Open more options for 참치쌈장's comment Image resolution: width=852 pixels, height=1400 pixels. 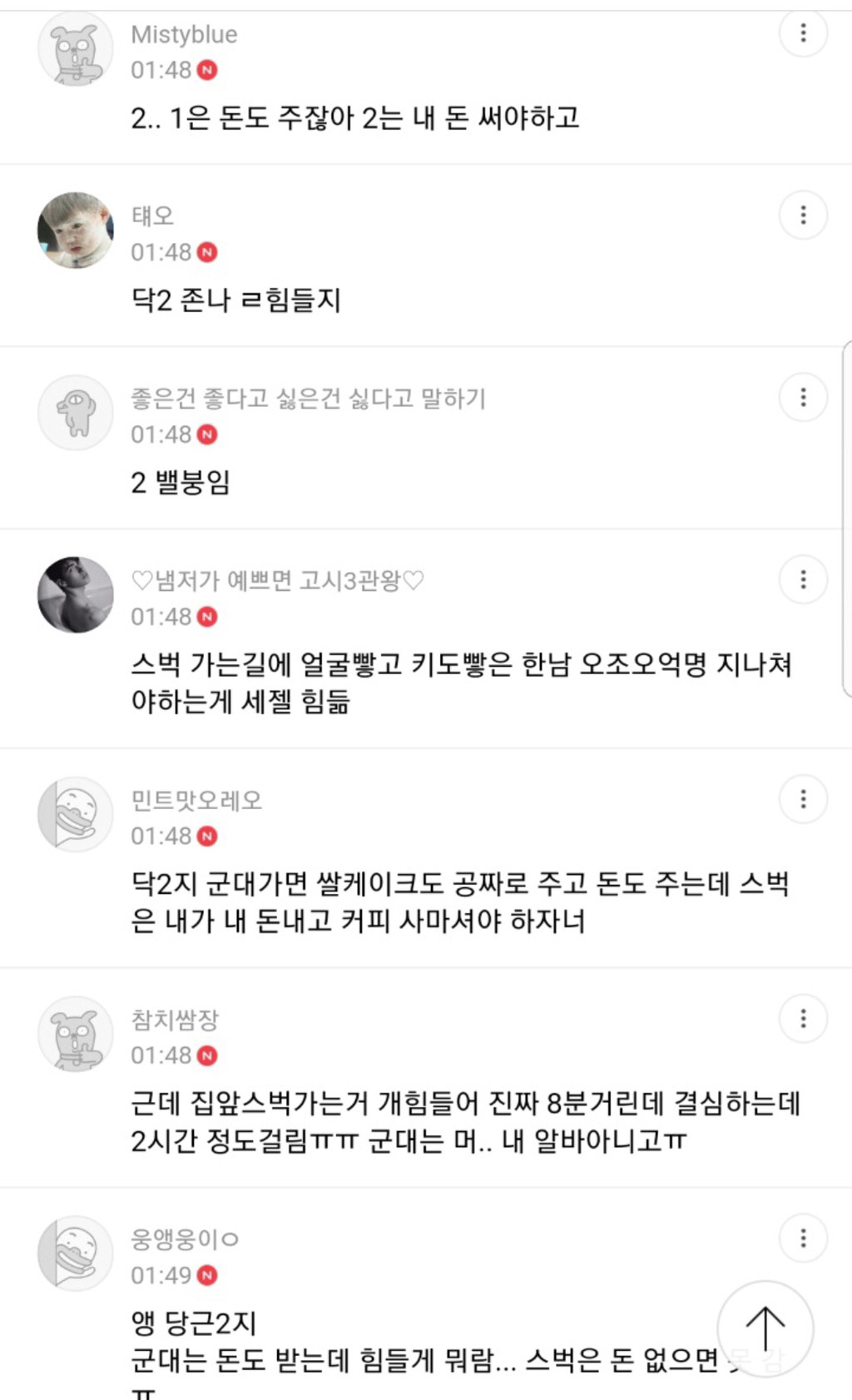point(803,1018)
